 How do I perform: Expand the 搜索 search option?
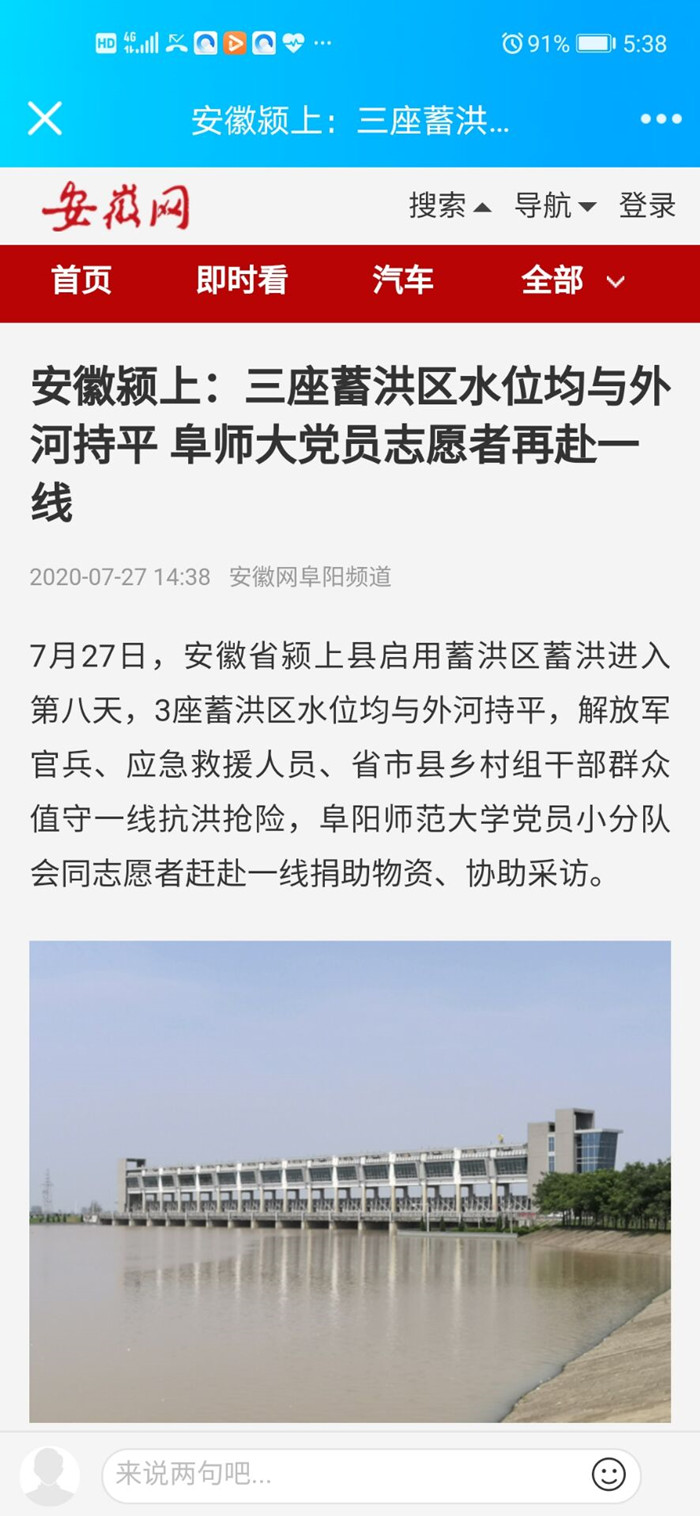pos(449,206)
